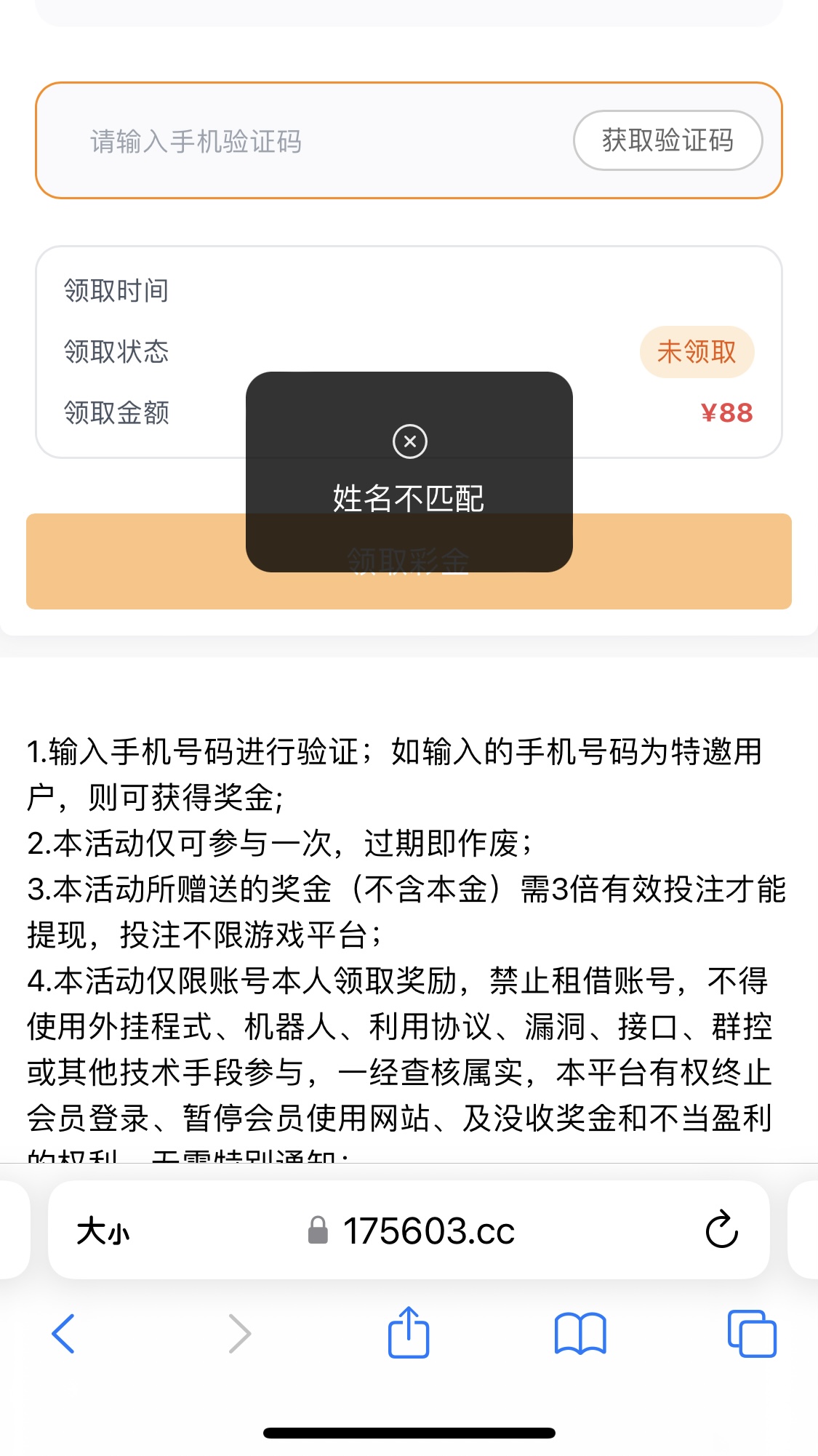The image size is (818, 1456).
Task: Tap the 领取状态 row
Action: point(116,352)
